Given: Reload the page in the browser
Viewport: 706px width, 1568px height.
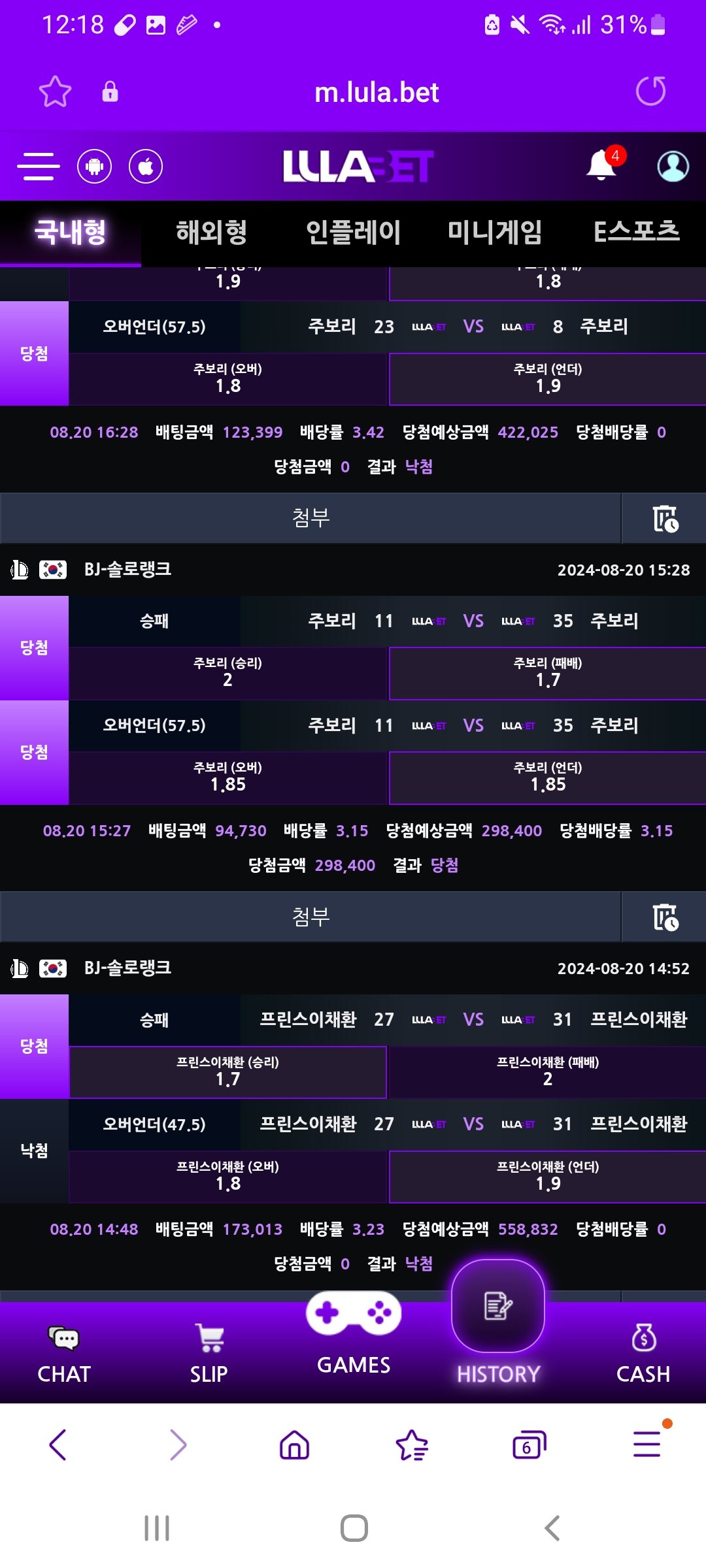Looking at the screenshot, I should coord(650,91).
